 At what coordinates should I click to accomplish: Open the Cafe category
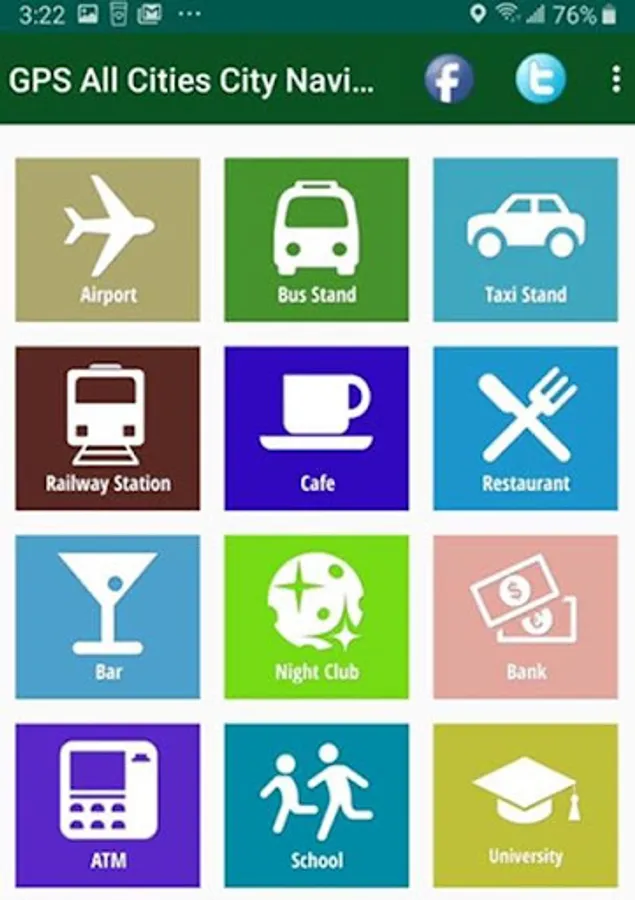[316, 428]
